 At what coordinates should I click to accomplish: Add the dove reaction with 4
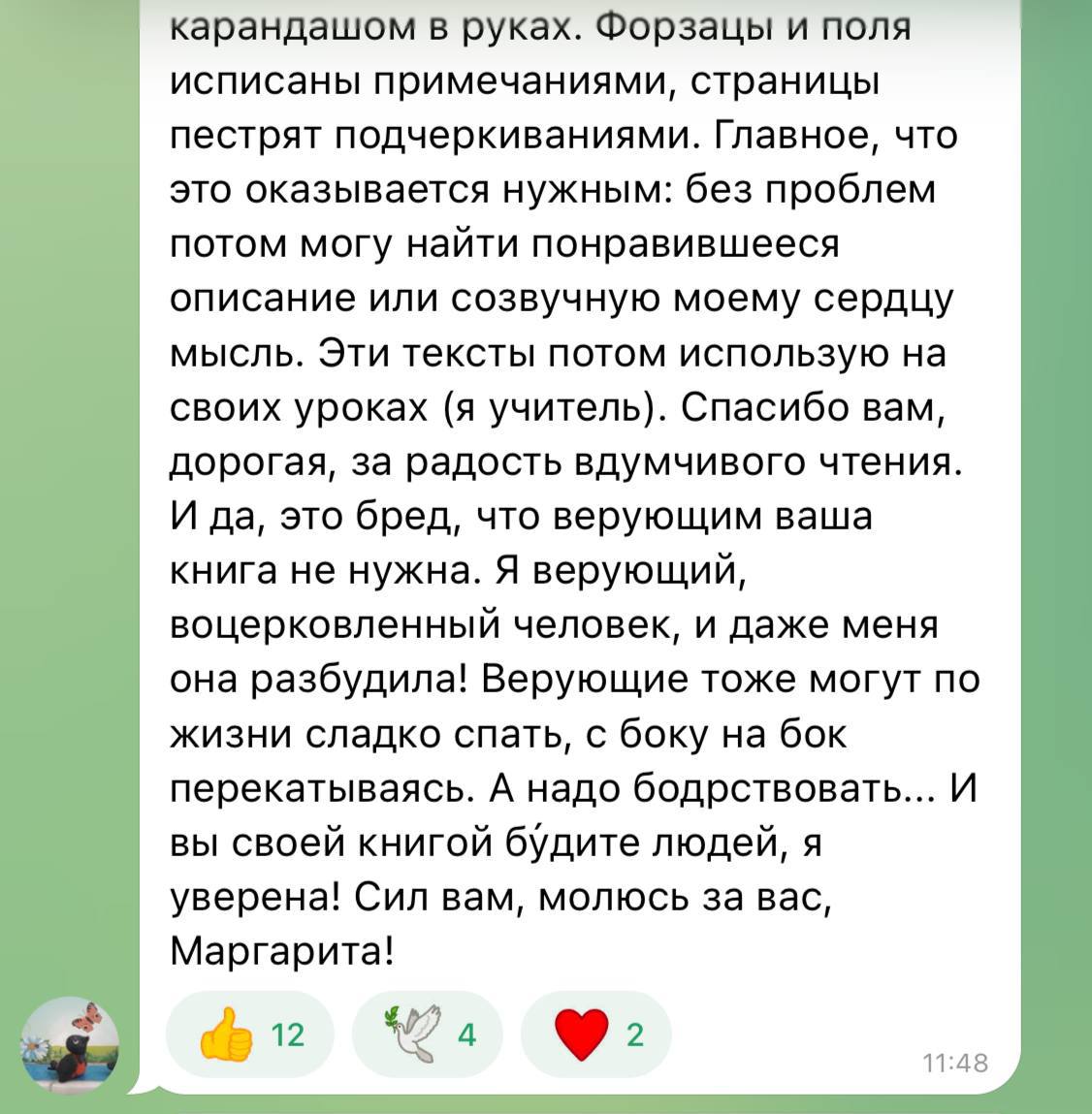428,1034
